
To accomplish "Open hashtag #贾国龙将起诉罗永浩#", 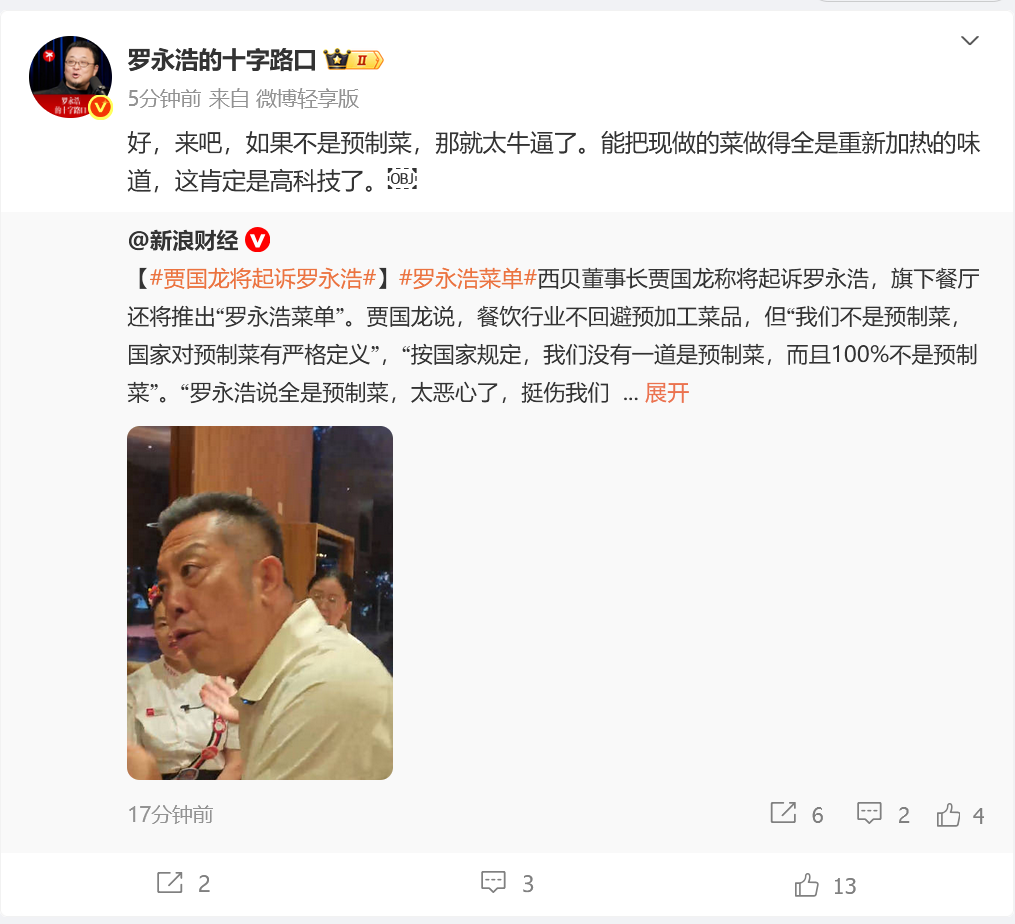I will tap(263, 278).
